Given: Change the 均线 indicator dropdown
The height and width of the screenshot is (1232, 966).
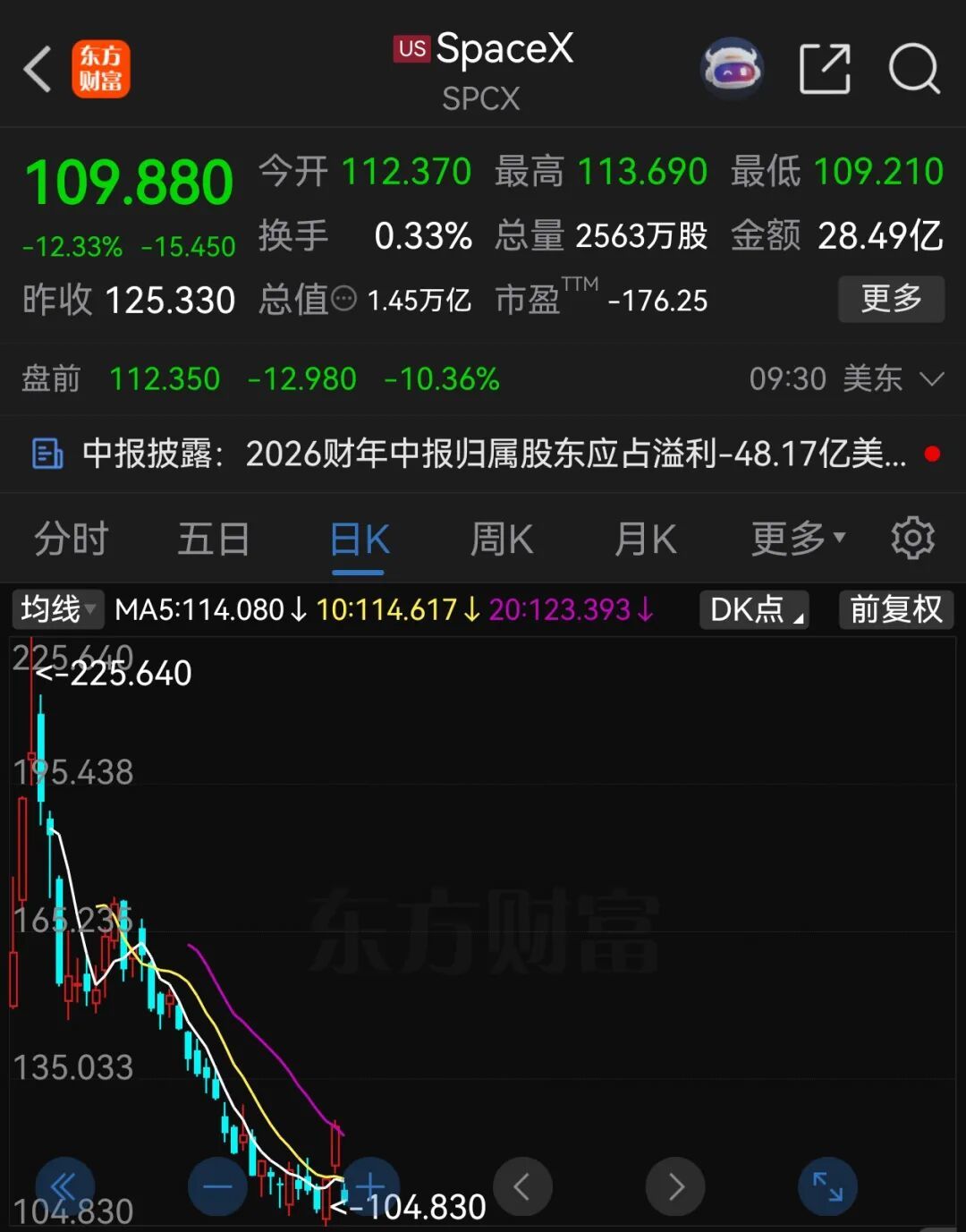Looking at the screenshot, I should point(58,609).
